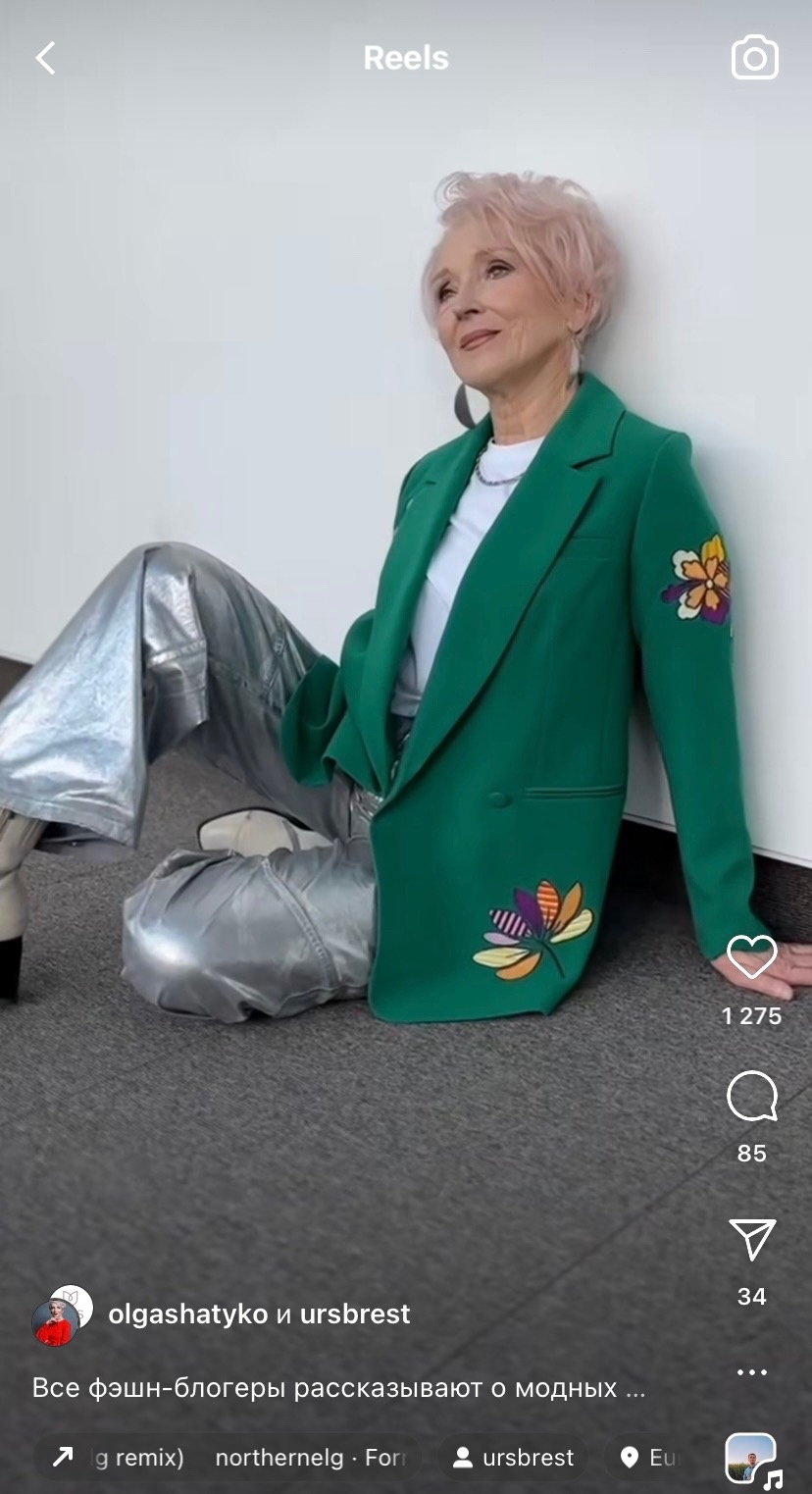The image size is (812, 1494).
Task: Go back from the Reels screen
Action: (45, 59)
